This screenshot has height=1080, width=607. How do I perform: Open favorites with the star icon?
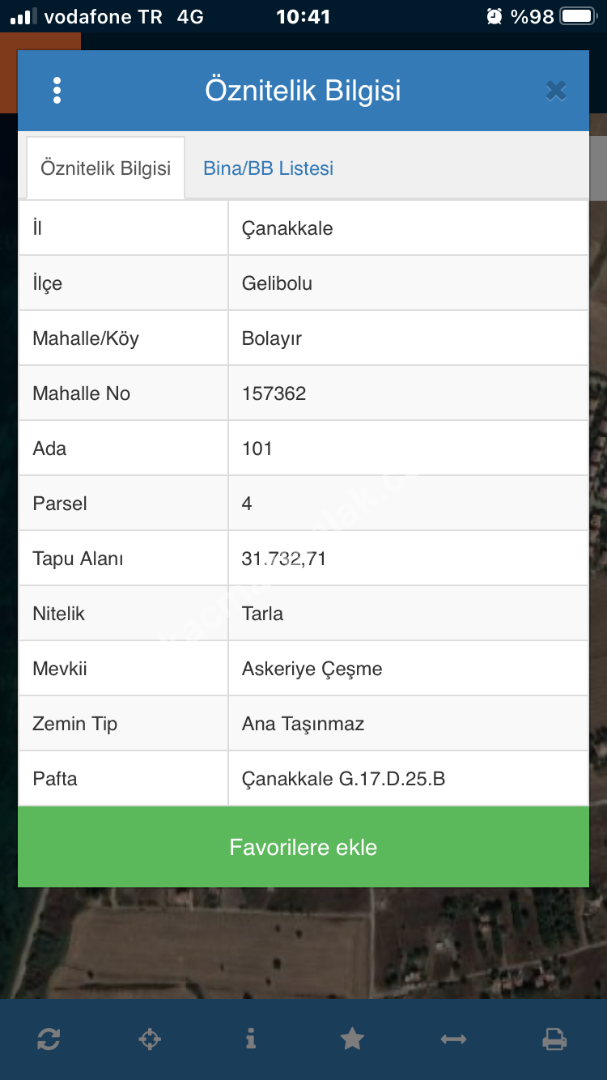pos(352,1039)
